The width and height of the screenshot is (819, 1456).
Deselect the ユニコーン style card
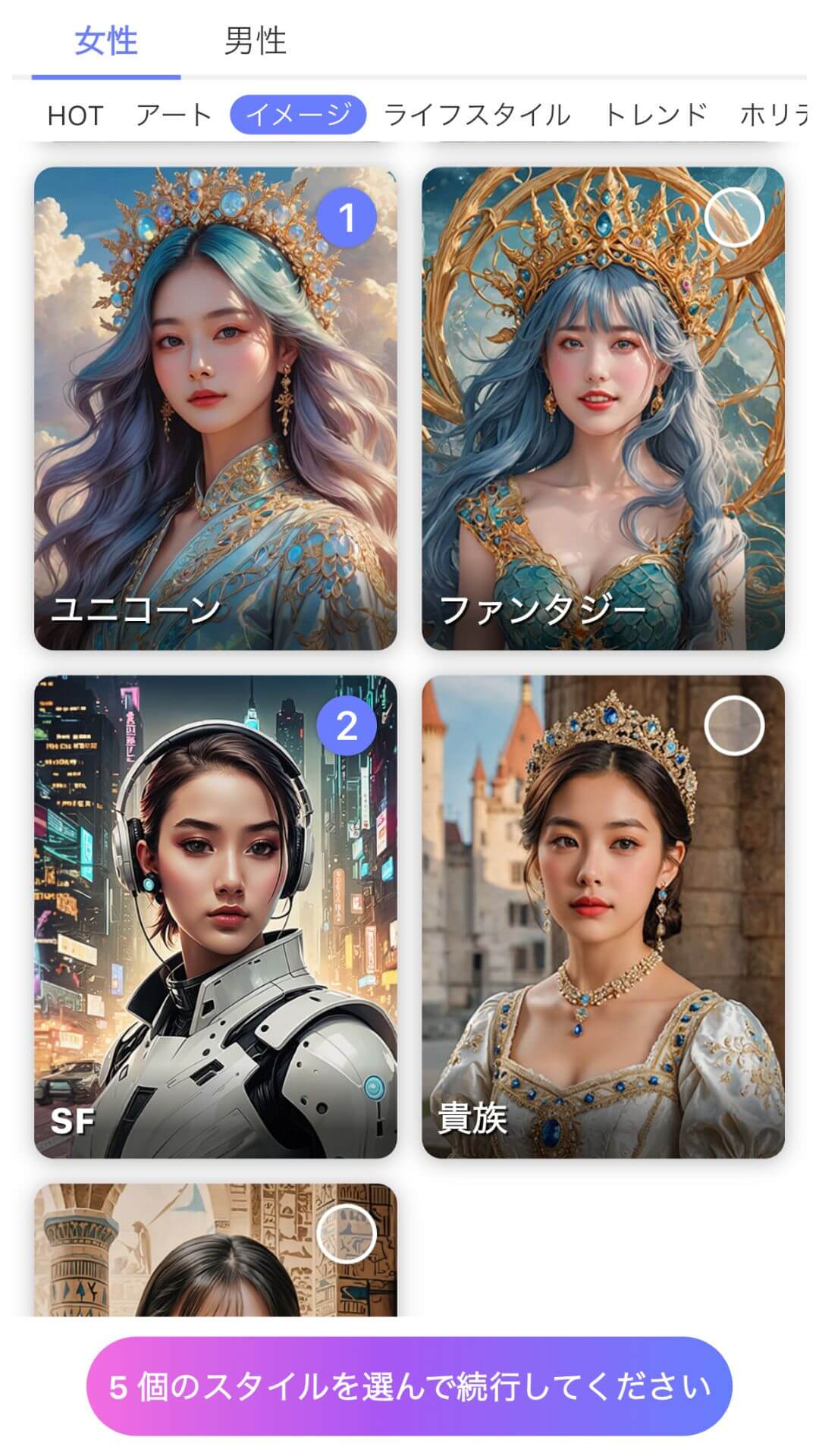click(x=215, y=408)
